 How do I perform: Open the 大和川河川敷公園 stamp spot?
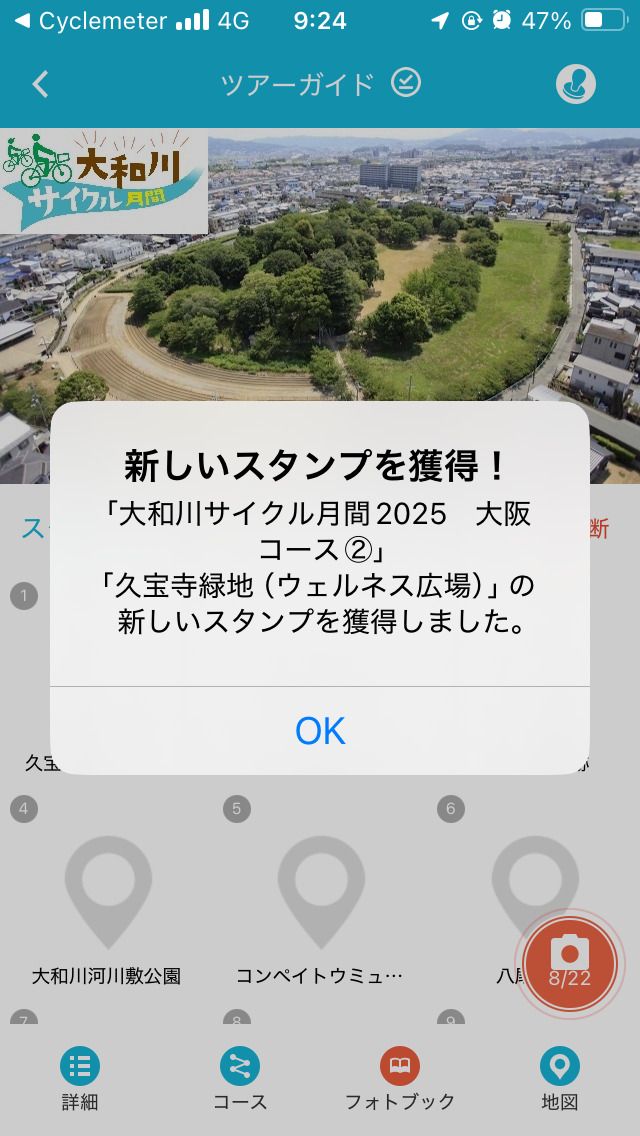[x=107, y=895]
